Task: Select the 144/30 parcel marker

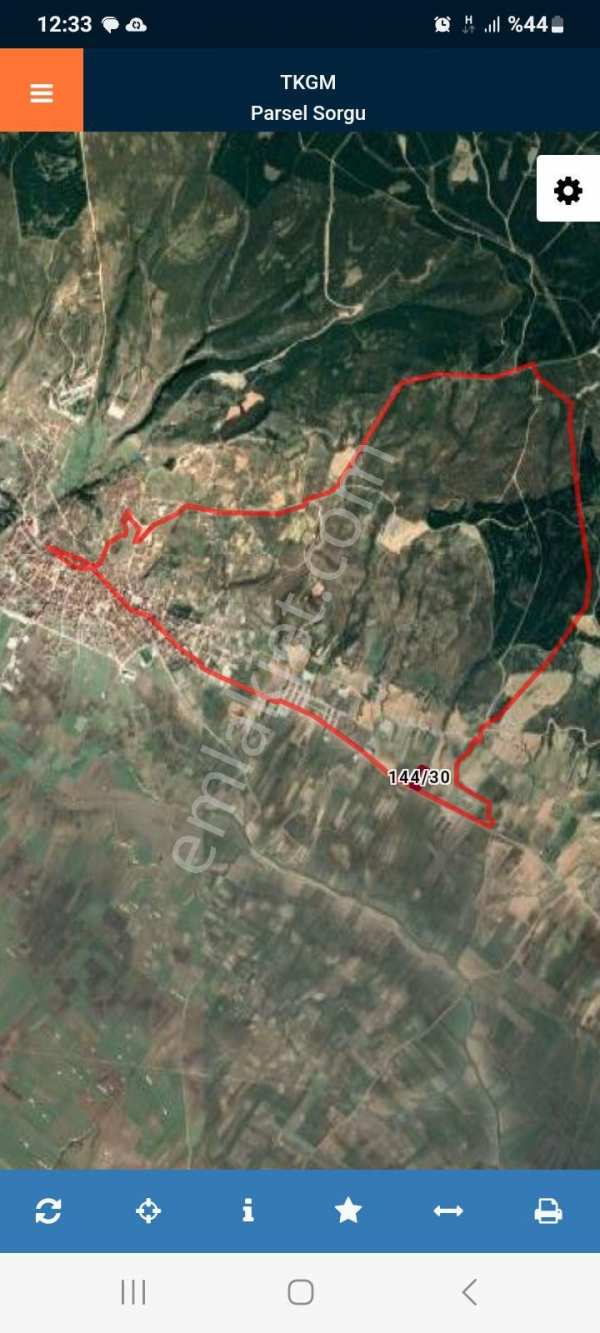Action: [x=420, y=776]
